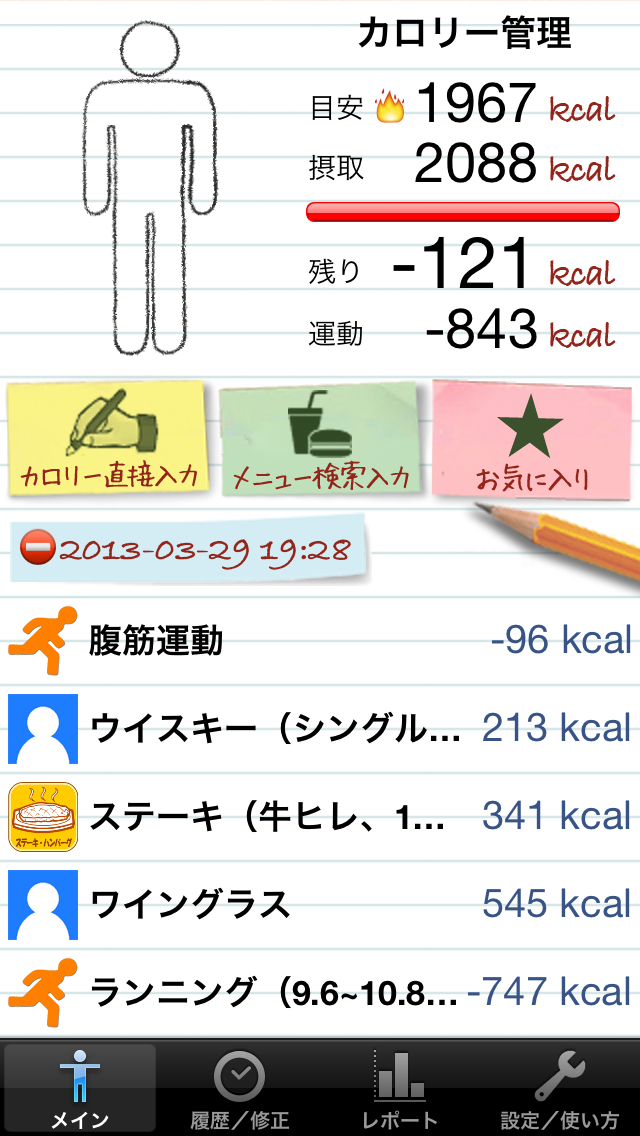The width and height of the screenshot is (640, 1136).
Task: Select the ステーキ（牛ヒレ… entry
Action: [320, 816]
